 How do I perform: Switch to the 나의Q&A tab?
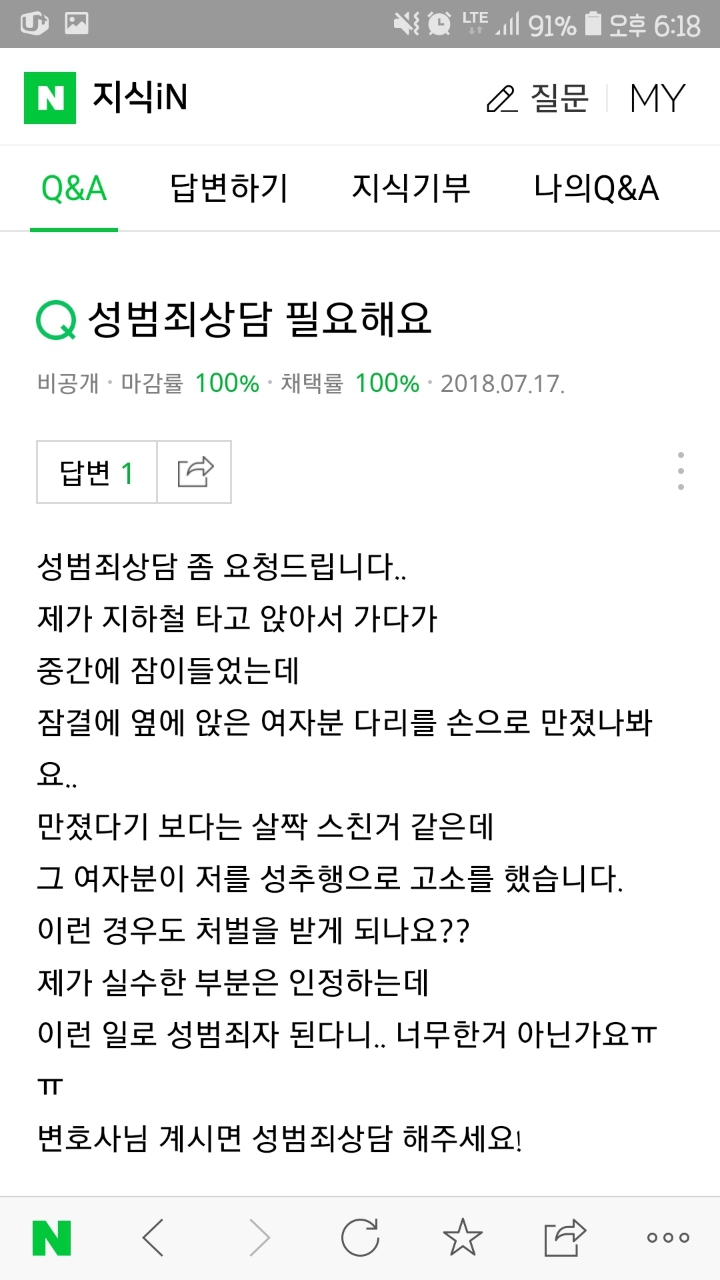596,188
